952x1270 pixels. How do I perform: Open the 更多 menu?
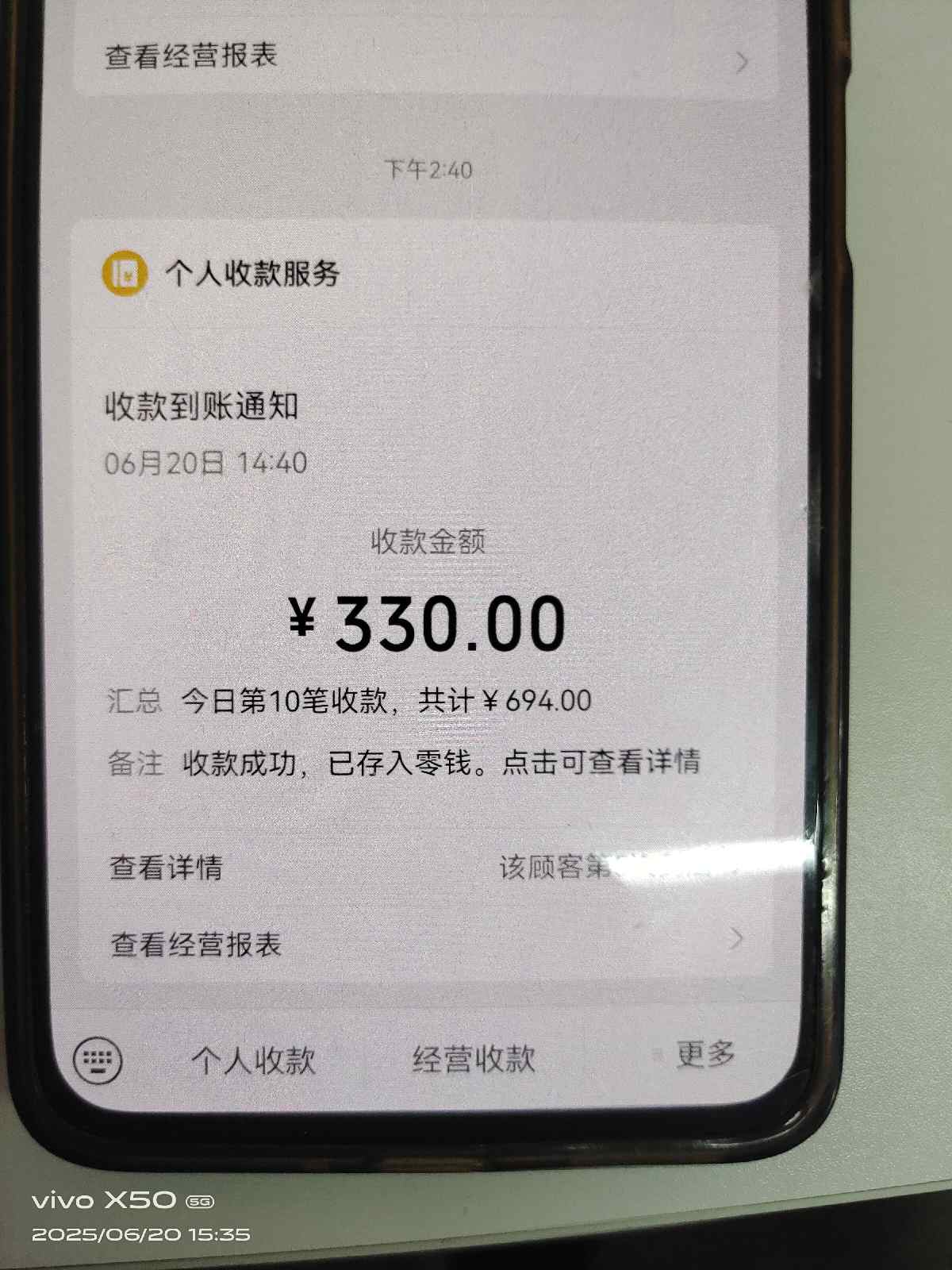704,1054
